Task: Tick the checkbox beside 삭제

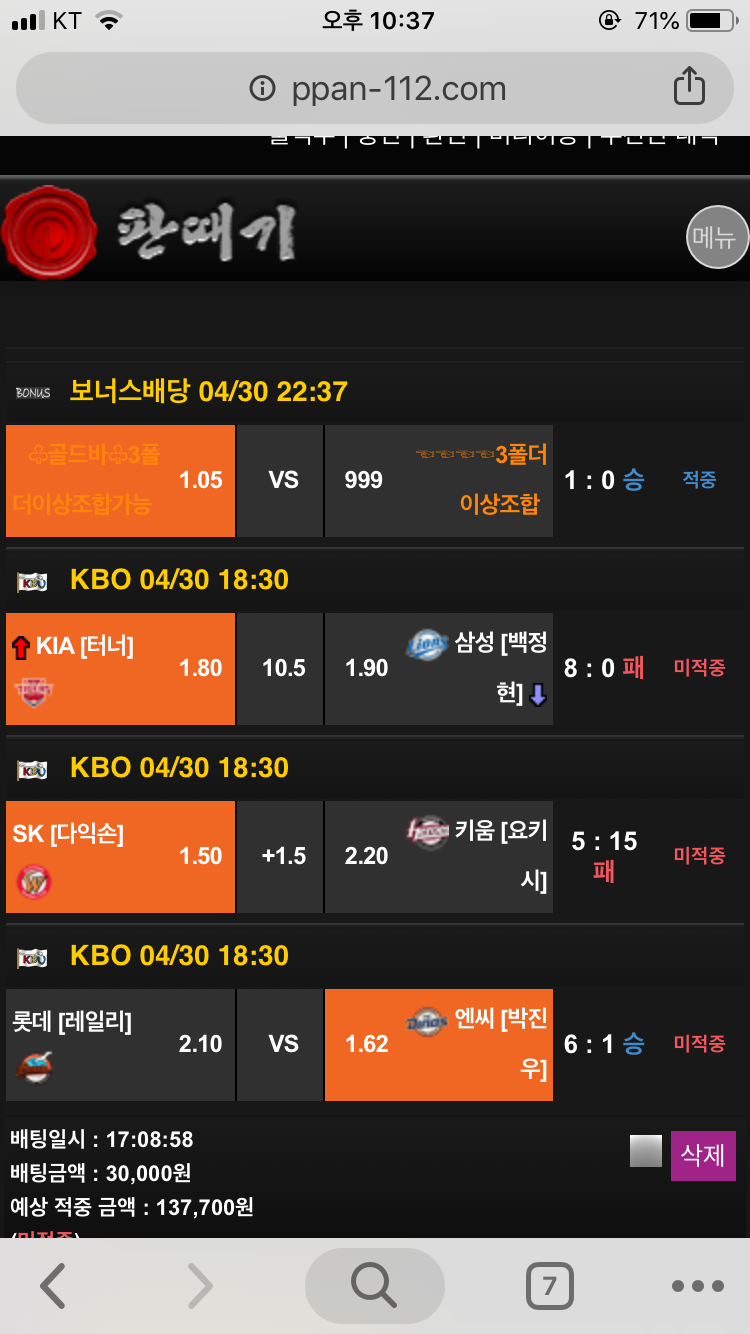Action: click(646, 1151)
